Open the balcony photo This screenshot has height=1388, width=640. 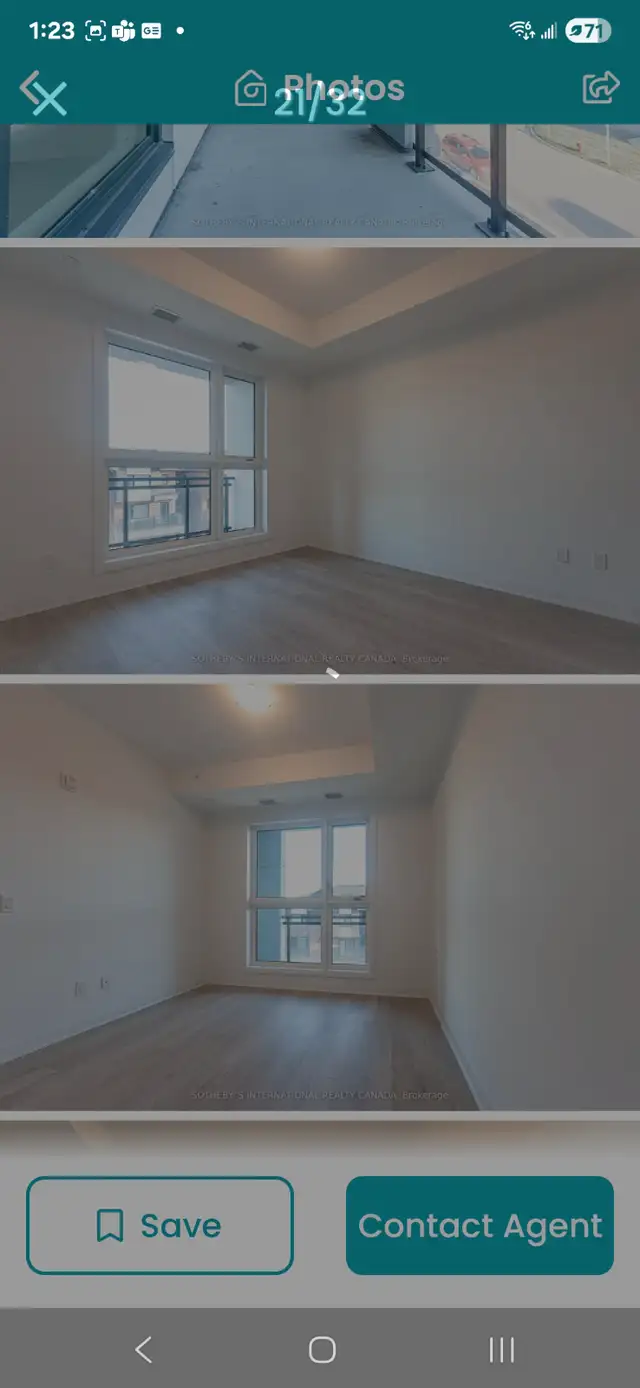pyautogui.click(x=320, y=180)
